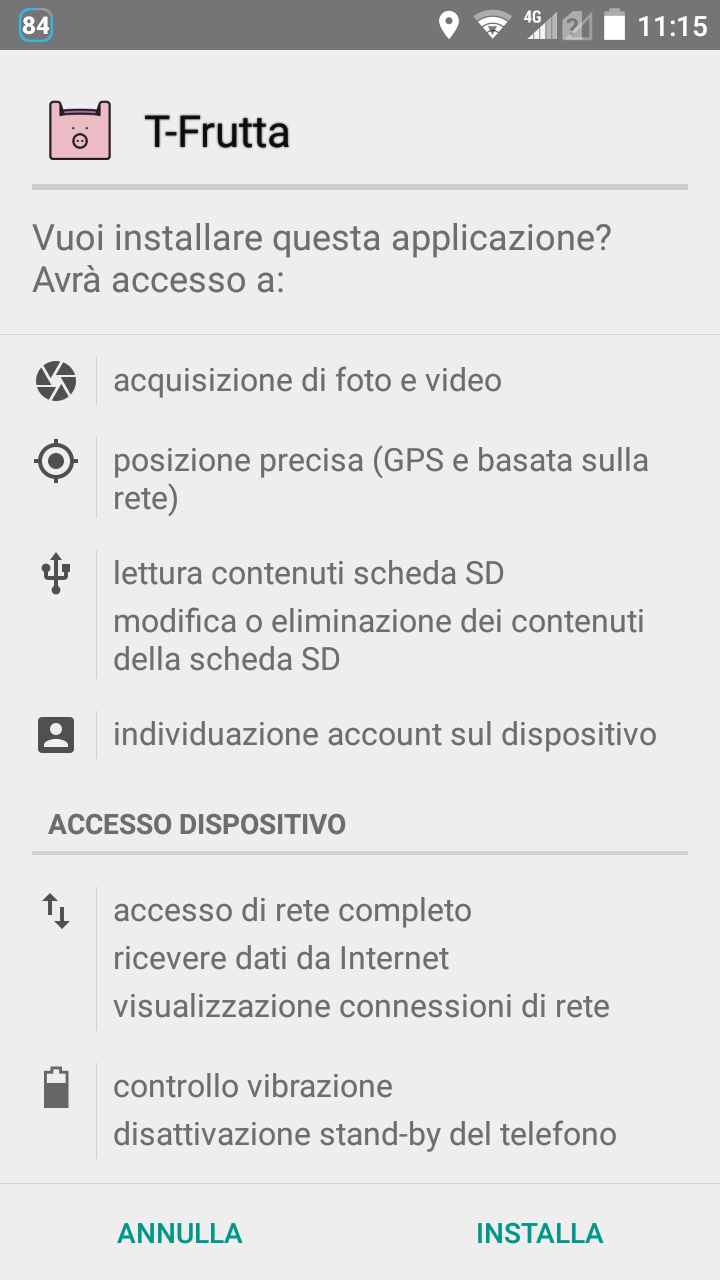This screenshot has width=720, height=1280.
Task: Show the 'individuazione account sul dispositivo' permission
Action: click(x=384, y=734)
